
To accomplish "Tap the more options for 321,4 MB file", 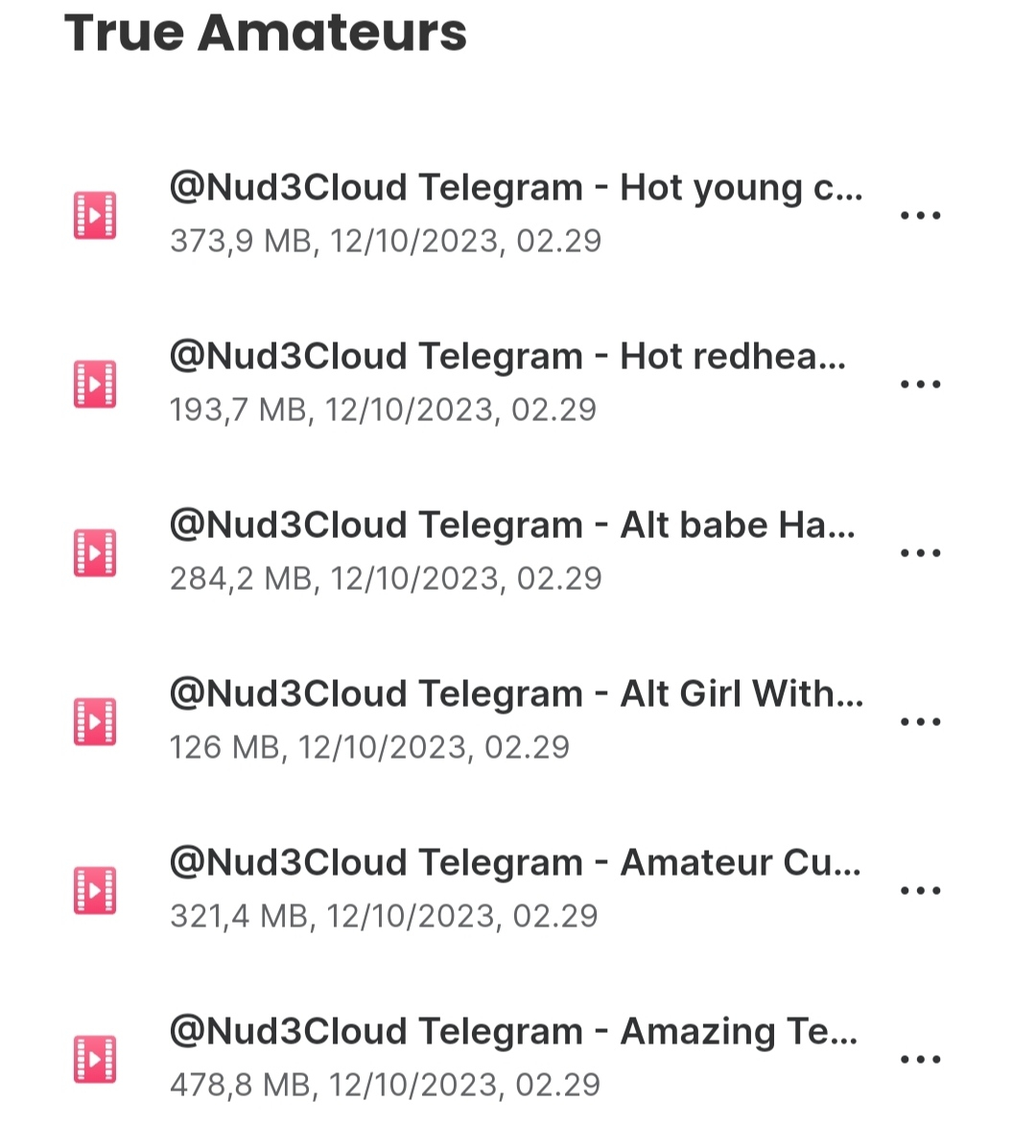I will [x=920, y=891].
